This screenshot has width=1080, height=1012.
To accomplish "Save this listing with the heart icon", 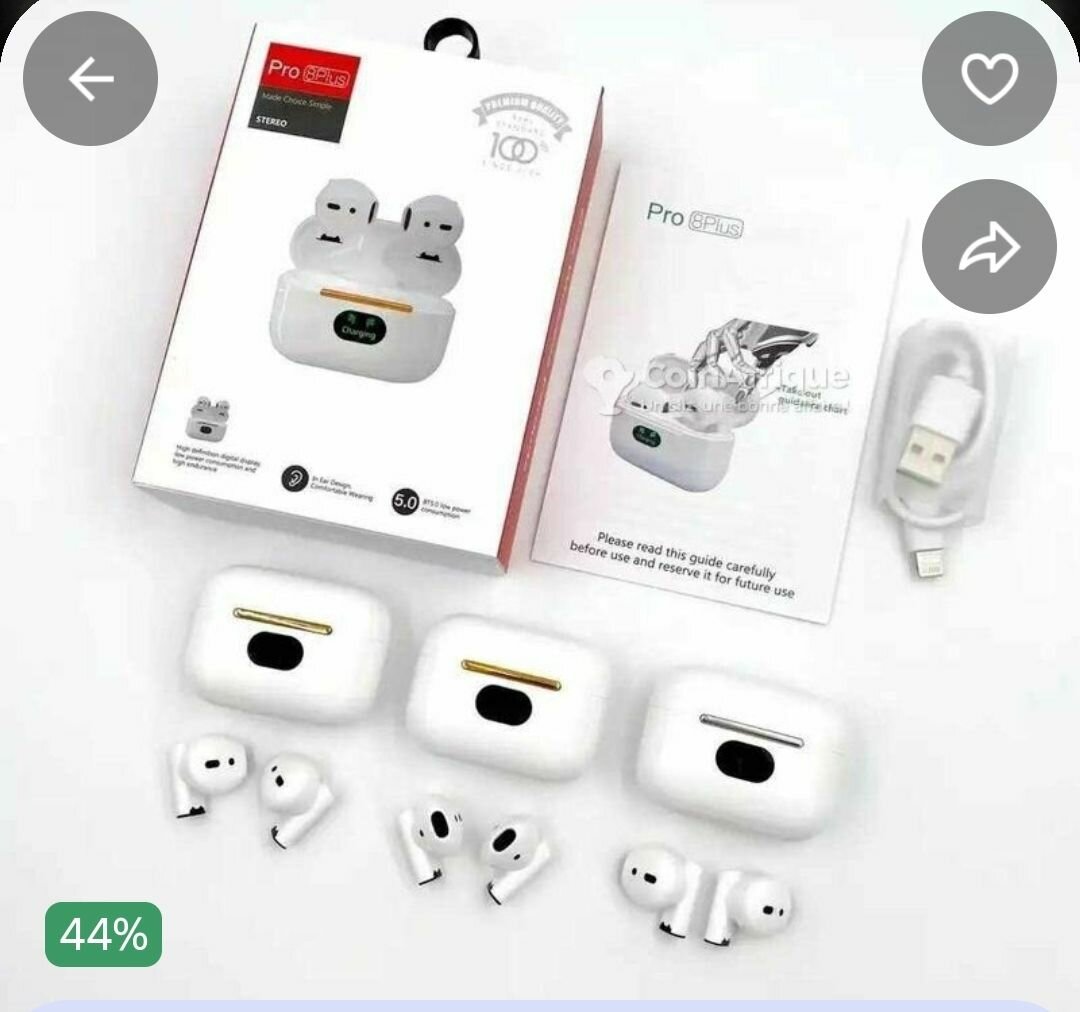I will (x=988, y=79).
